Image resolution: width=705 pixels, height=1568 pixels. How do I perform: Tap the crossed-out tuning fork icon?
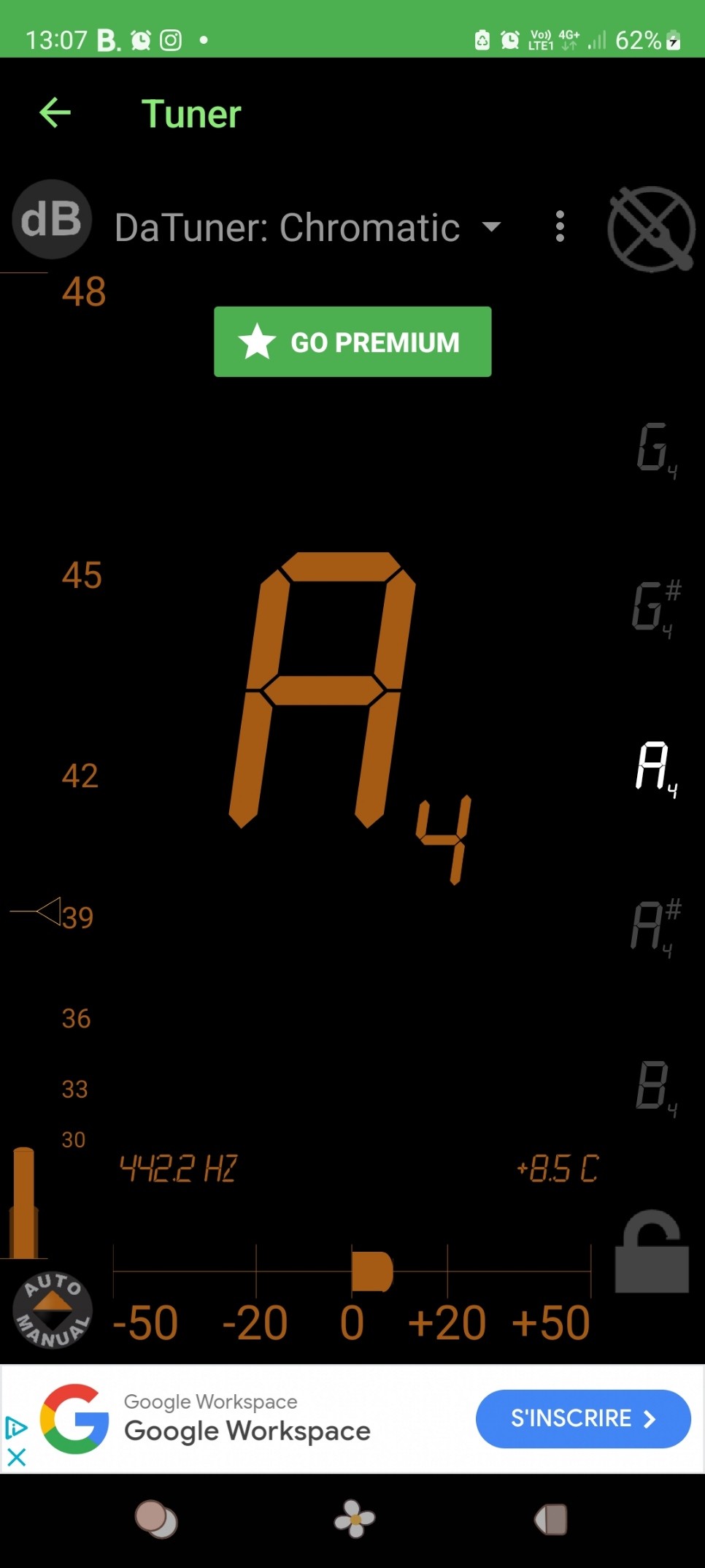point(651,229)
